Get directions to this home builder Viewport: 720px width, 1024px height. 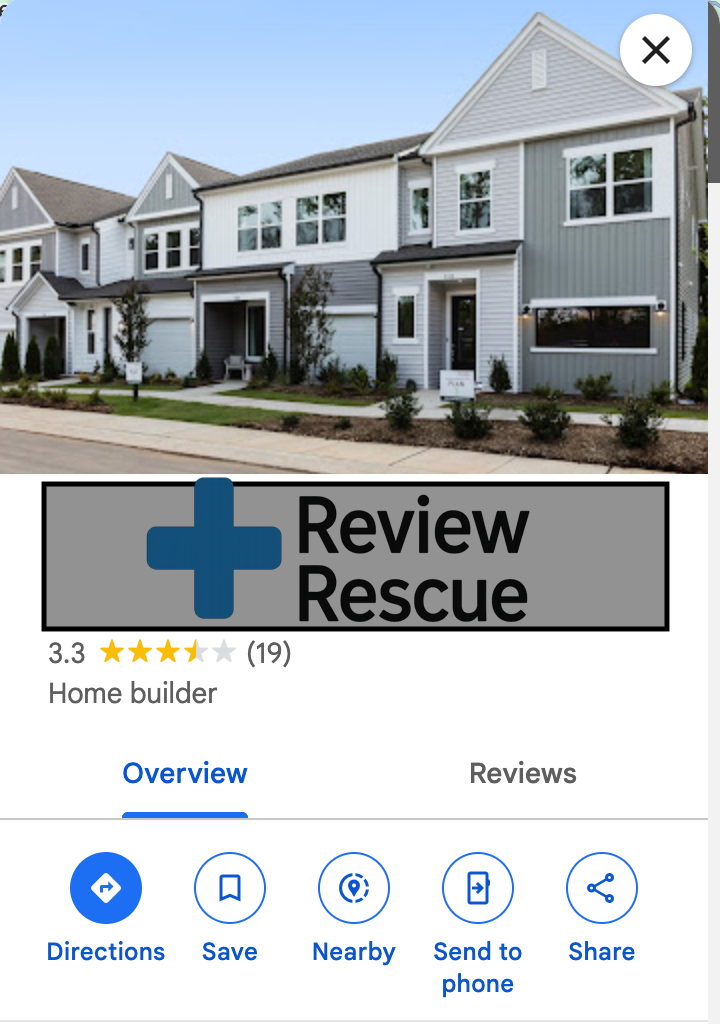click(x=106, y=888)
